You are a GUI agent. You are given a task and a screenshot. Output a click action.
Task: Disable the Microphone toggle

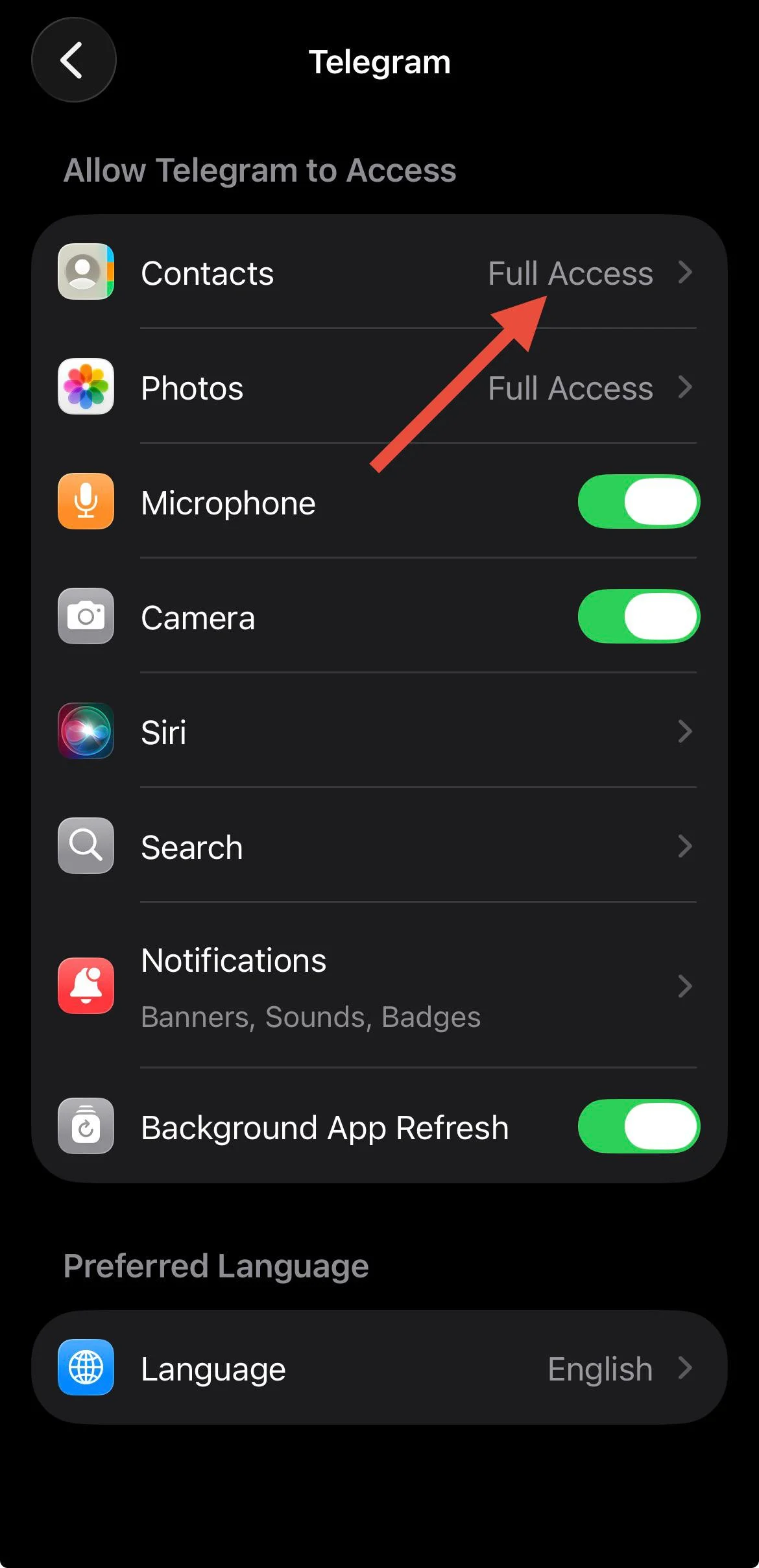[x=638, y=501]
